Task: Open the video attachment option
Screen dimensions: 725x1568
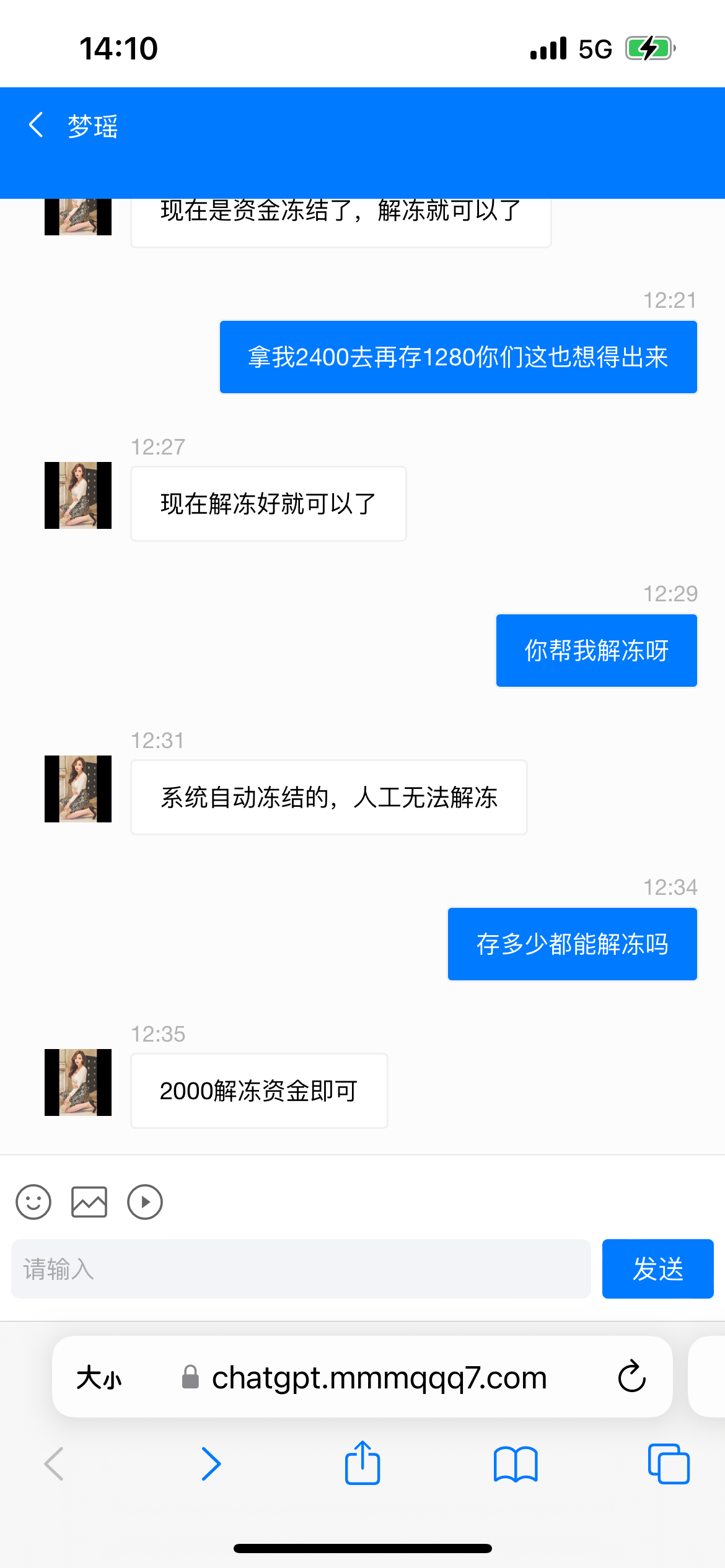Action: [145, 1202]
